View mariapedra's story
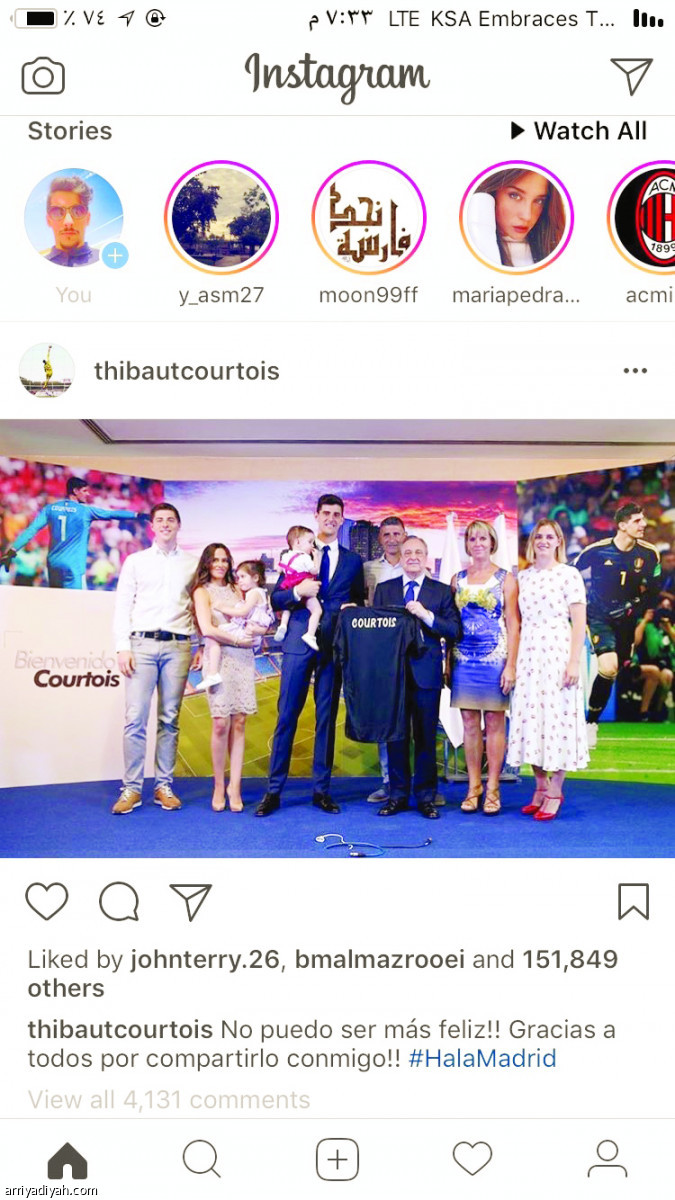This screenshot has height=1200, width=675. point(516,218)
